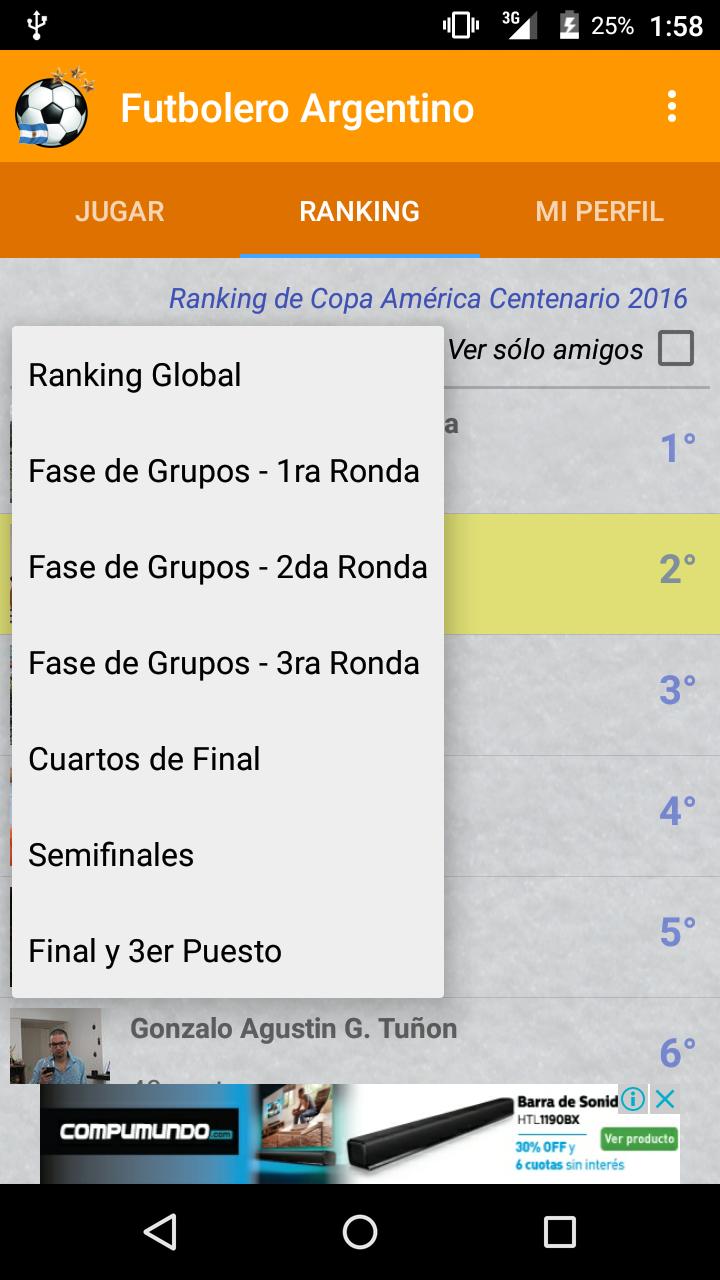Image resolution: width=720 pixels, height=1280 pixels.
Task: Open the MI PERFIL tab
Action: pyautogui.click(x=599, y=211)
